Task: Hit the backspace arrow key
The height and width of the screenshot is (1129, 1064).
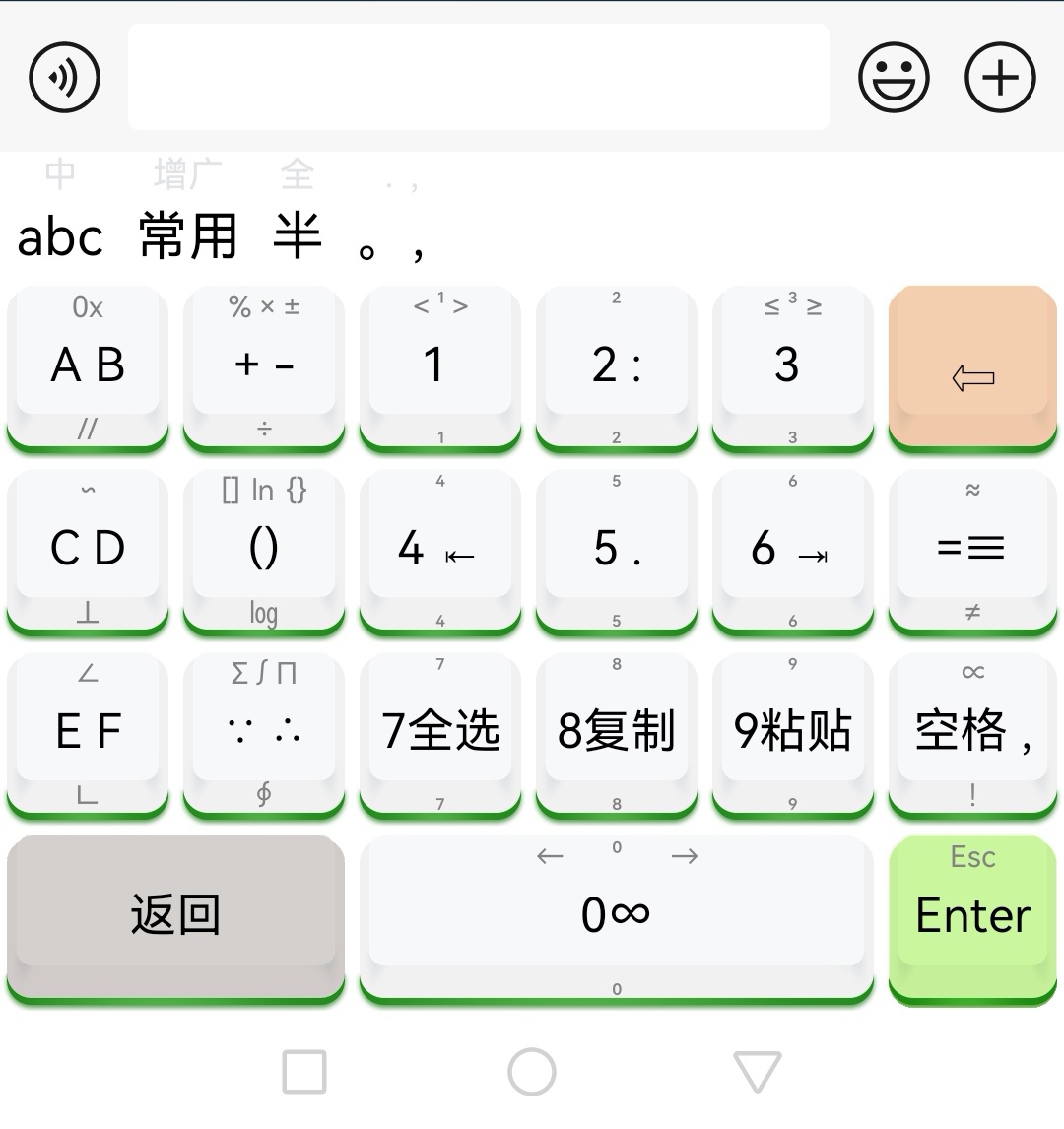Action: point(972,369)
